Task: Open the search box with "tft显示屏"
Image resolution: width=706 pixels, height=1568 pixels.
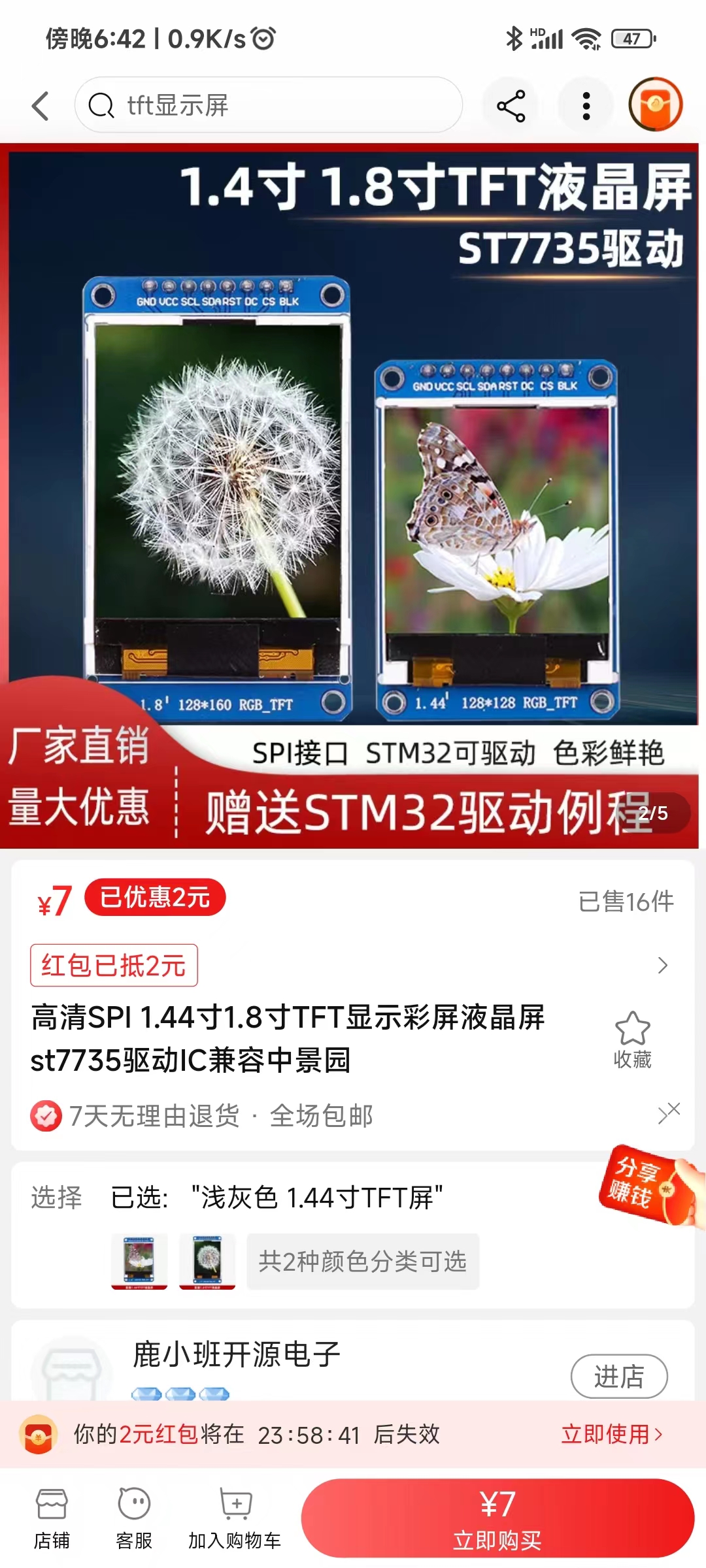Action: tap(268, 105)
